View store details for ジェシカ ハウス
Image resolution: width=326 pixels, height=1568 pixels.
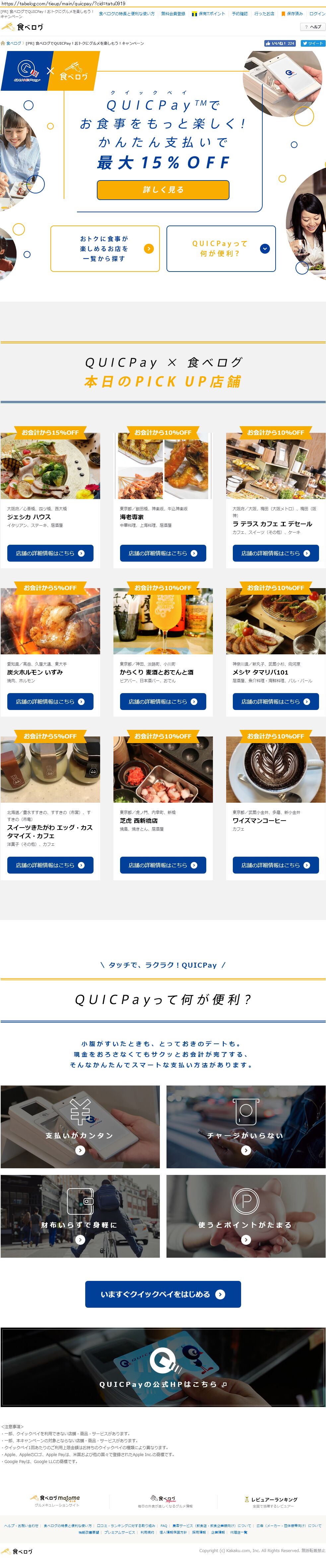click(50, 553)
